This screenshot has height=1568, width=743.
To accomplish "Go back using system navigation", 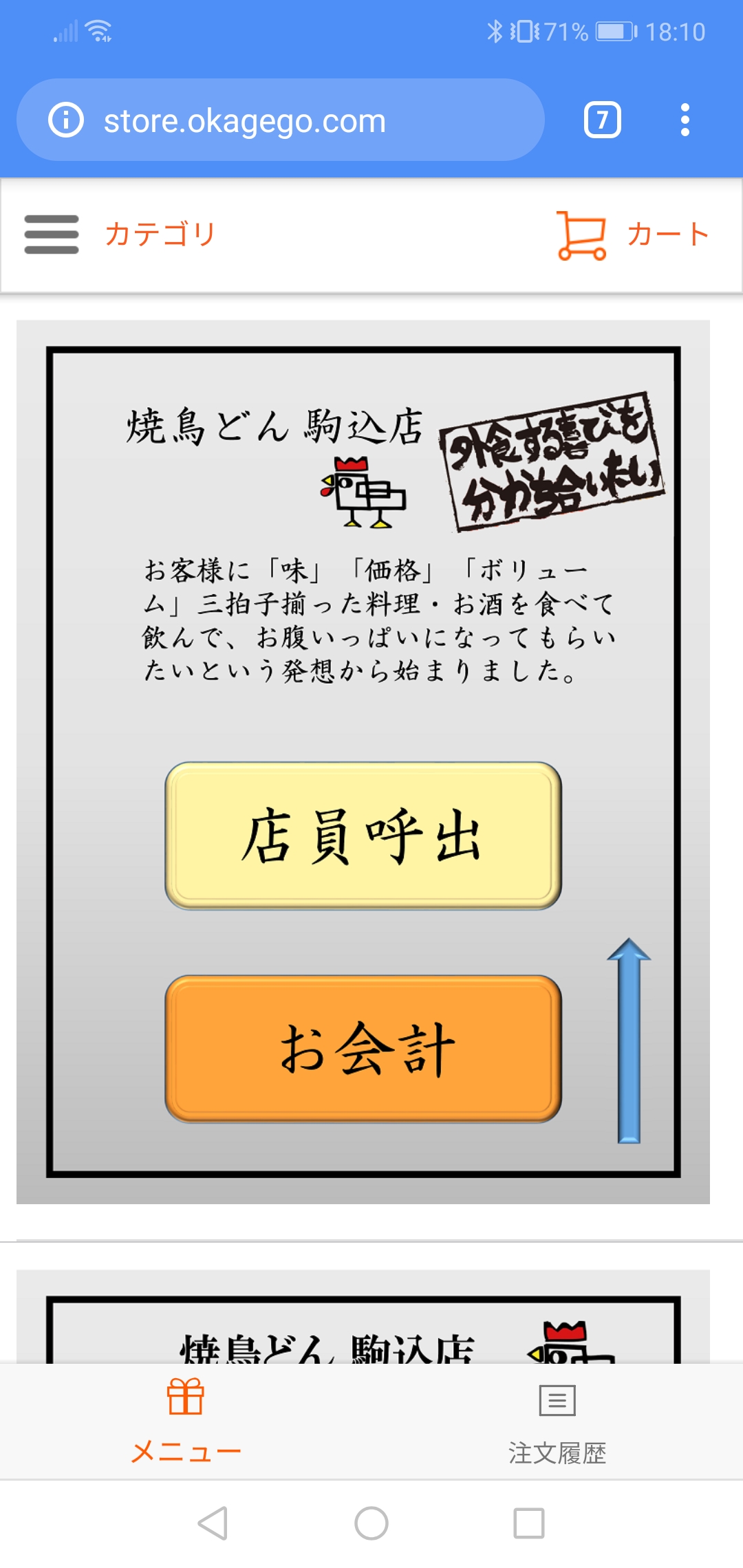I will point(213,1523).
